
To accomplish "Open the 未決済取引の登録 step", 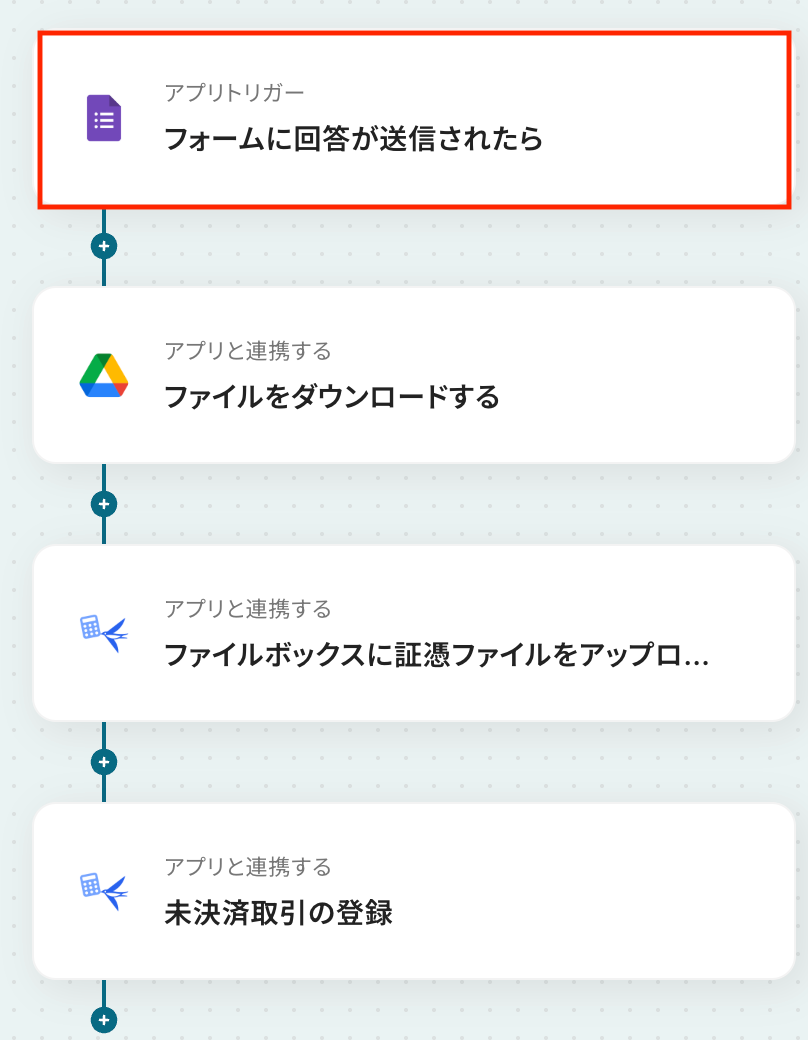I will click(x=414, y=891).
